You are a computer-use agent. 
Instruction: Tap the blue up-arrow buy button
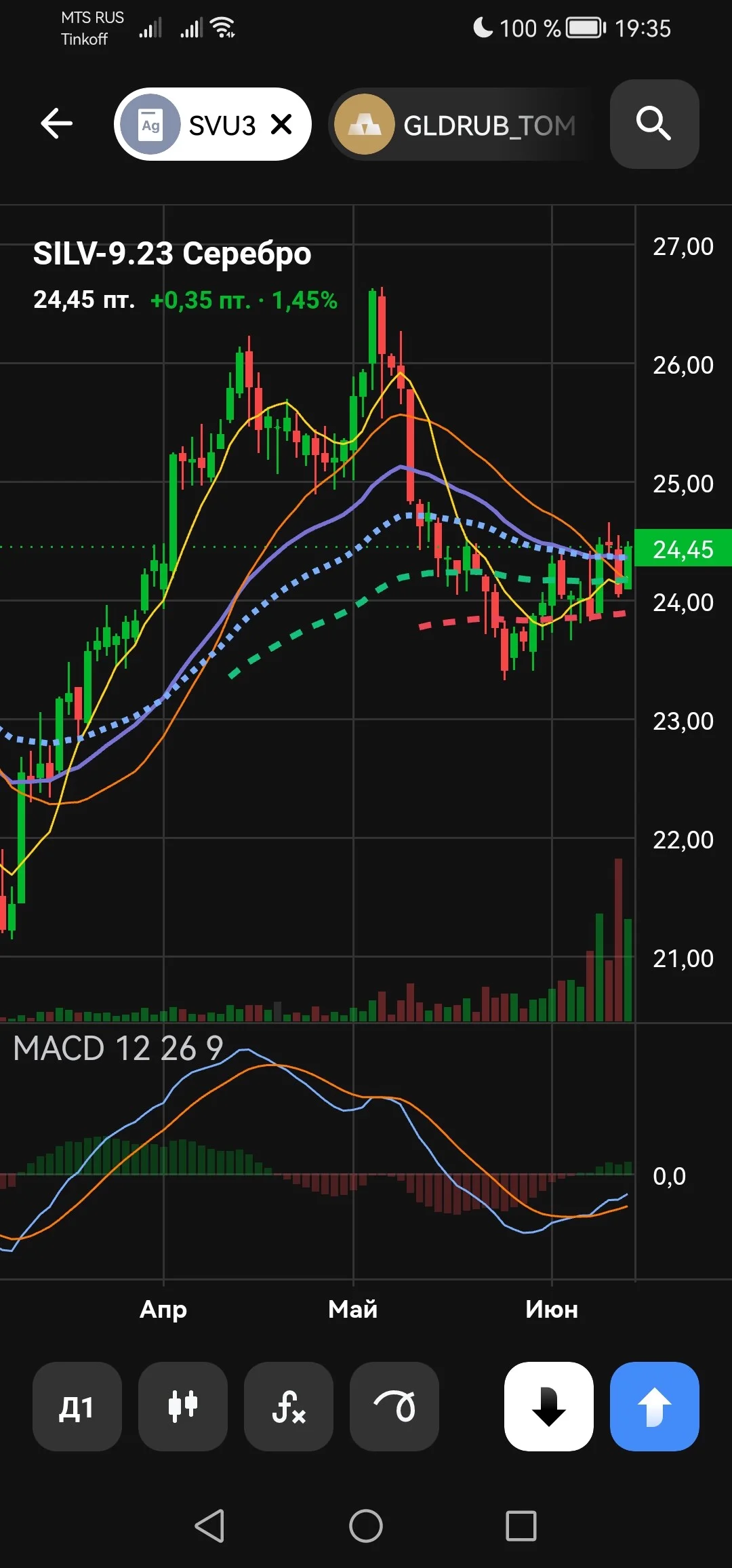click(x=655, y=1406)
